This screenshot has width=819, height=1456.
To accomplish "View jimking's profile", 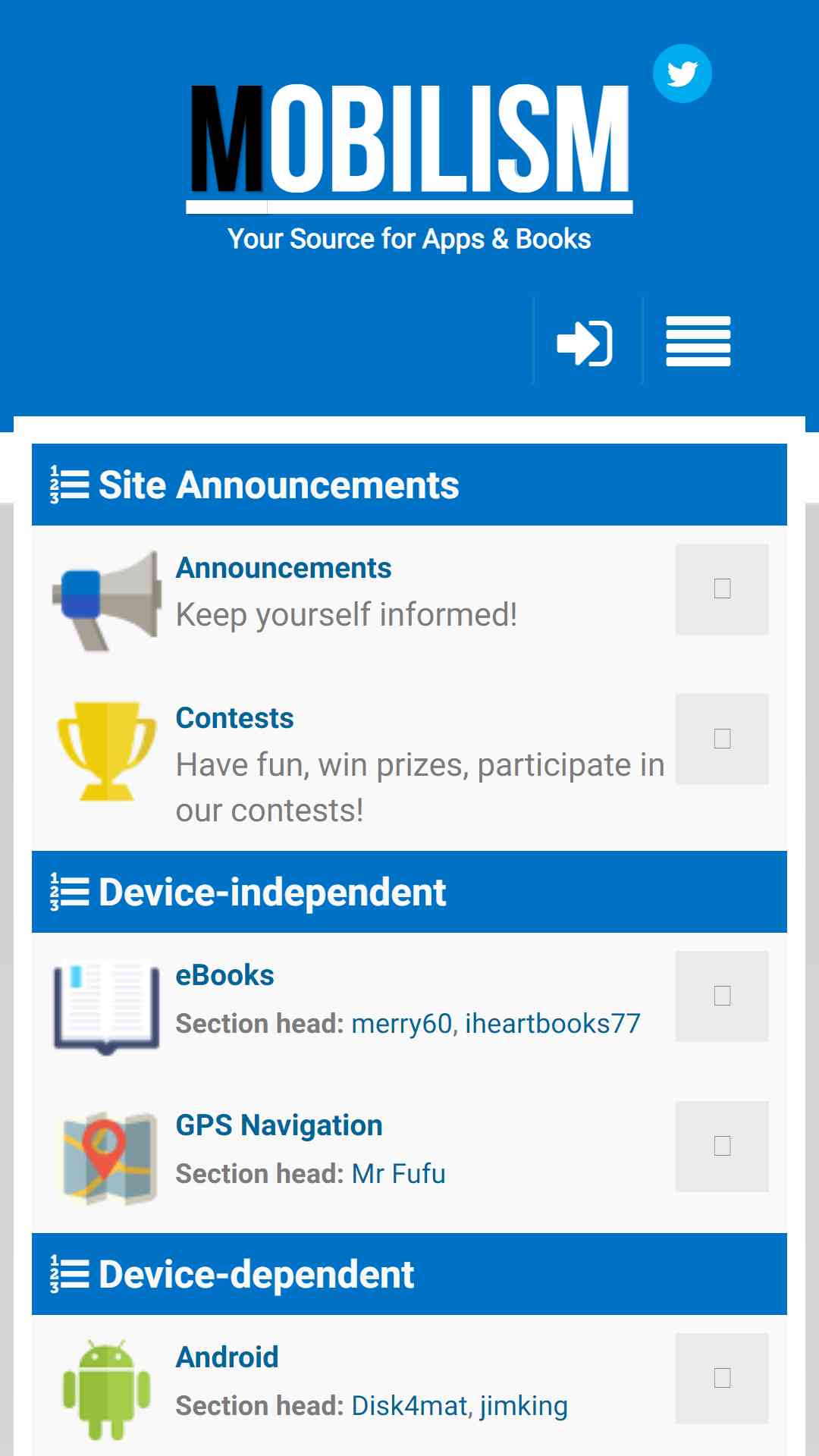I will click(x=523, y=1406).
